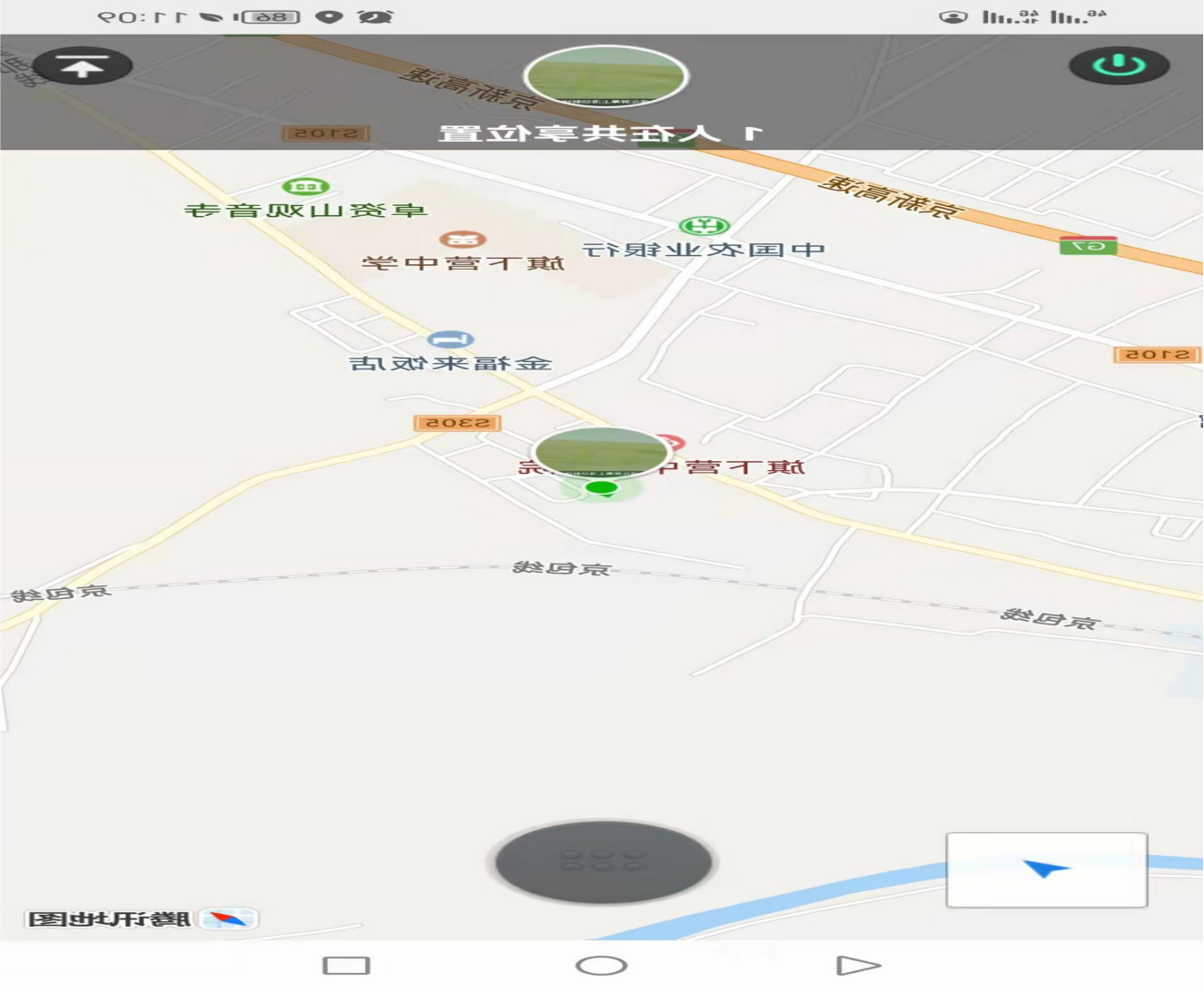
Task: Tap the system home circle button
Action: tap(601, 966)
